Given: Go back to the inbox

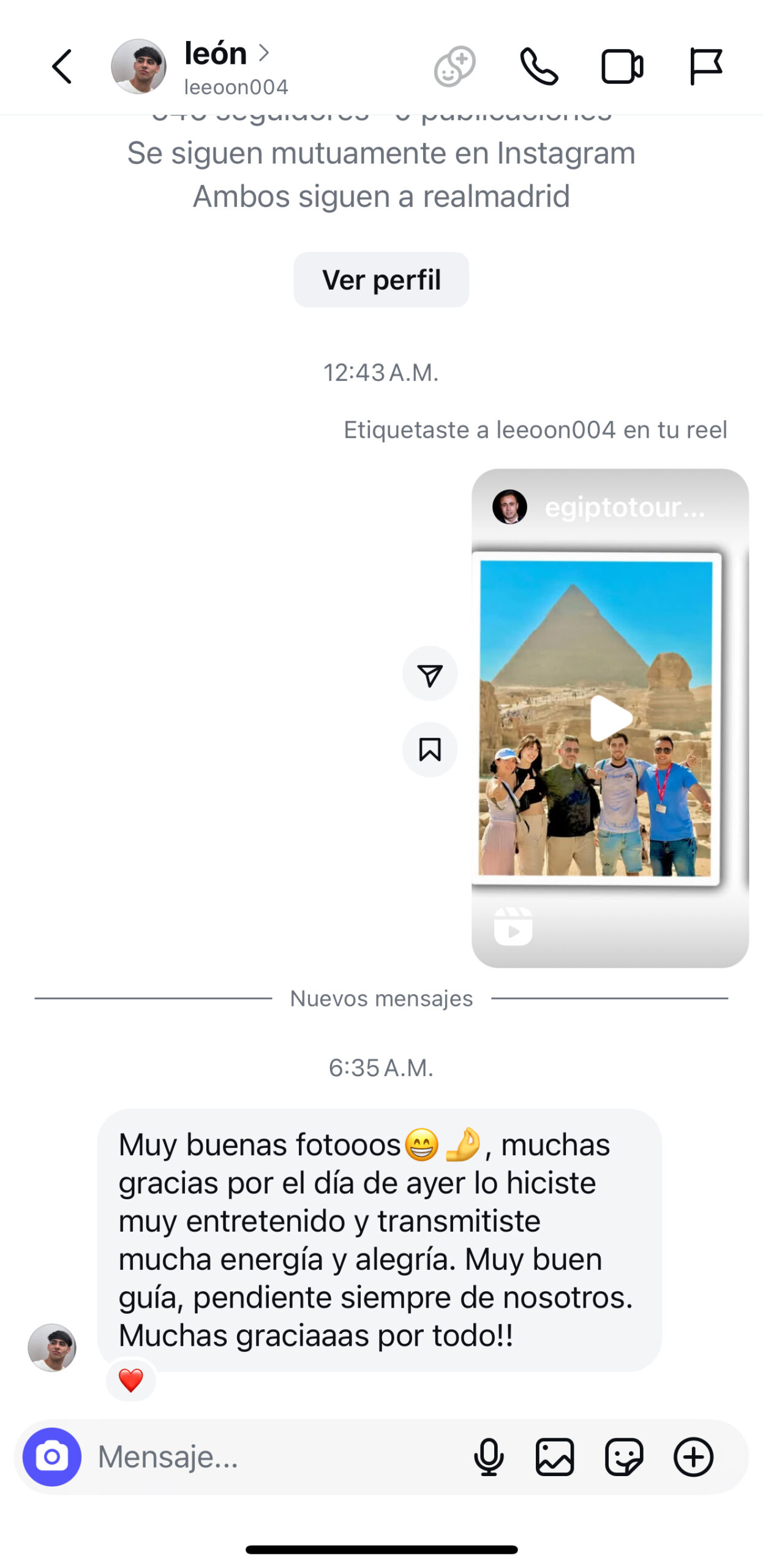Looking at the screenshot, I should click(x=62, y=66).
